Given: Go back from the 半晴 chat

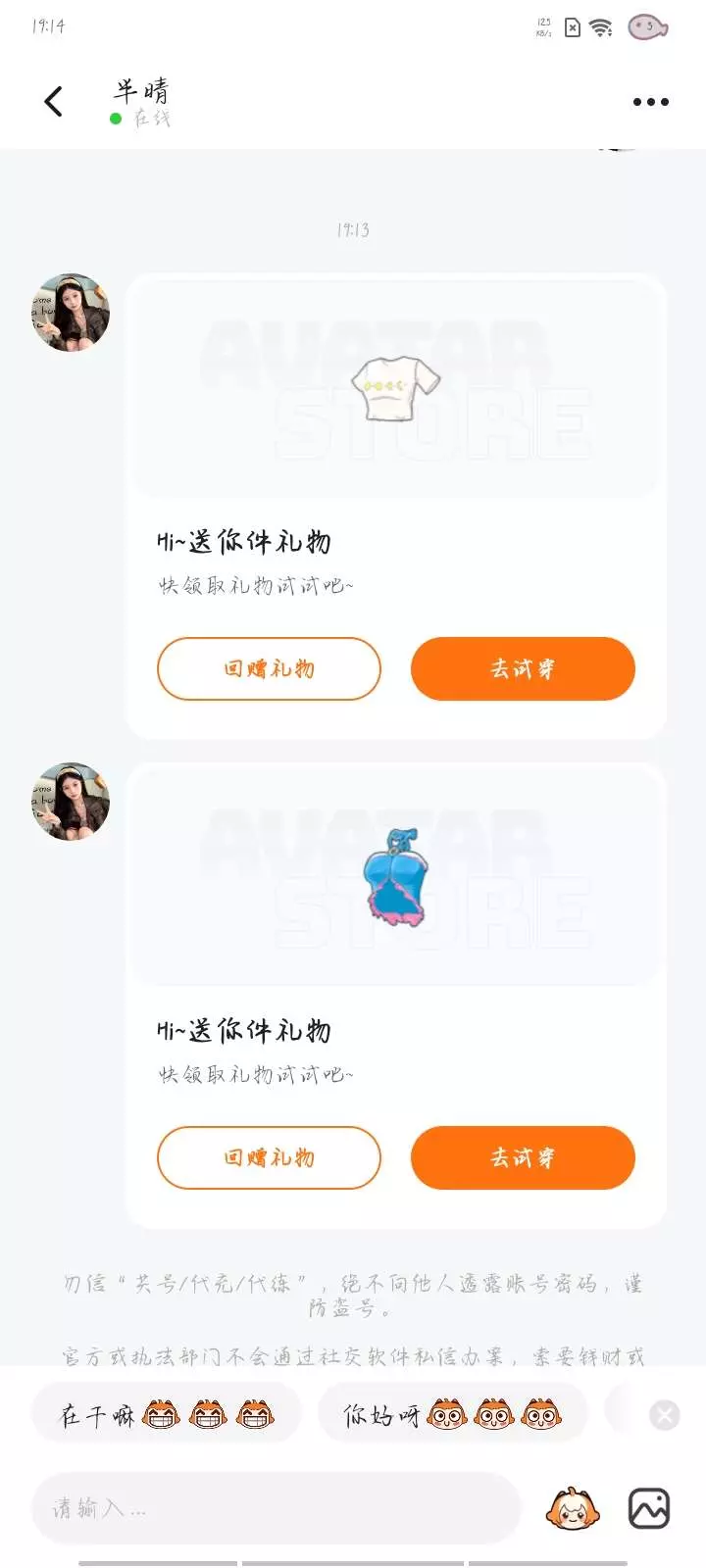Looking at the screenshot, I should (x=54, y=101).
